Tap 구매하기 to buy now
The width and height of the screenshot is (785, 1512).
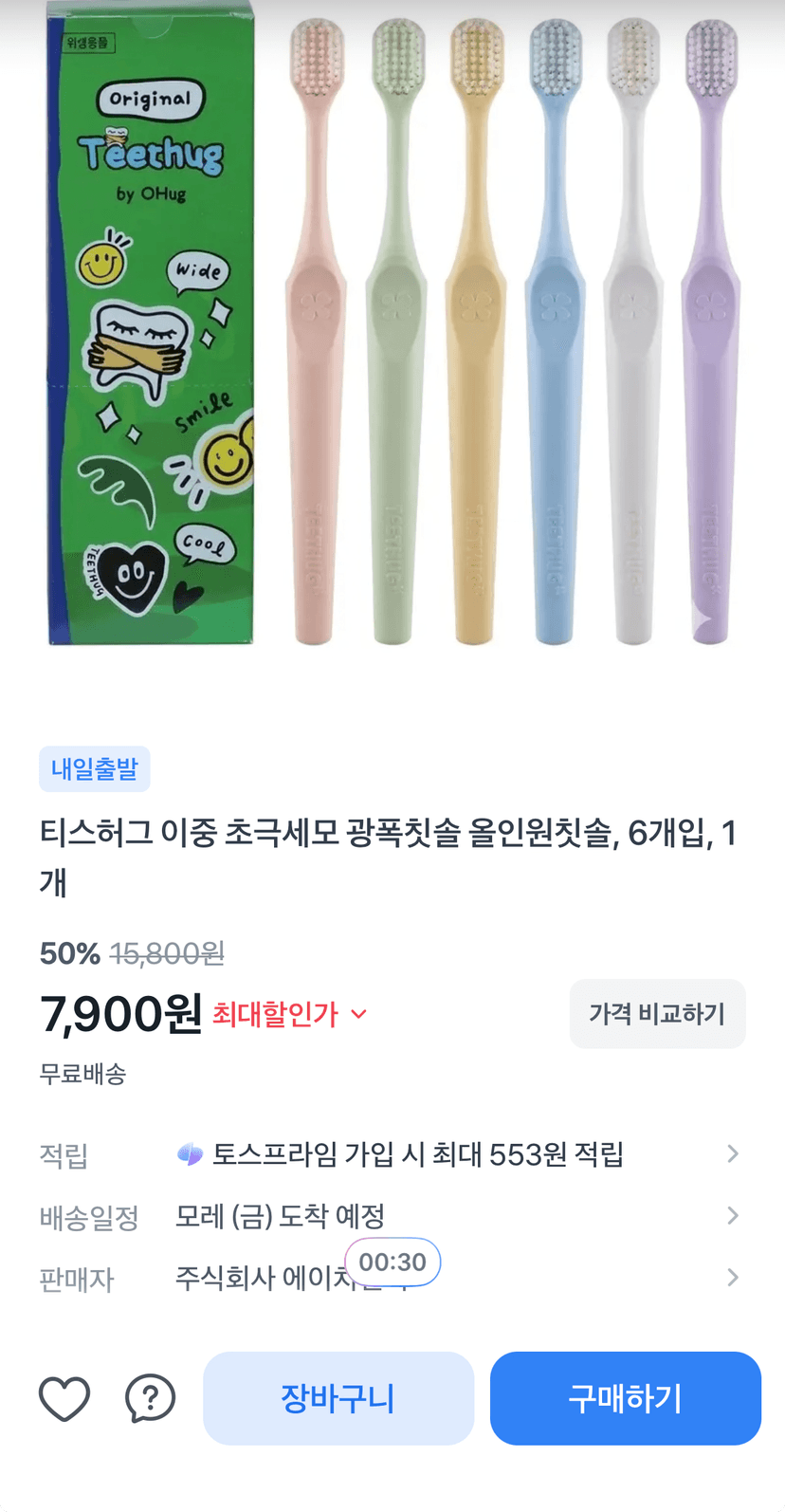click(x=626, y=1398)
